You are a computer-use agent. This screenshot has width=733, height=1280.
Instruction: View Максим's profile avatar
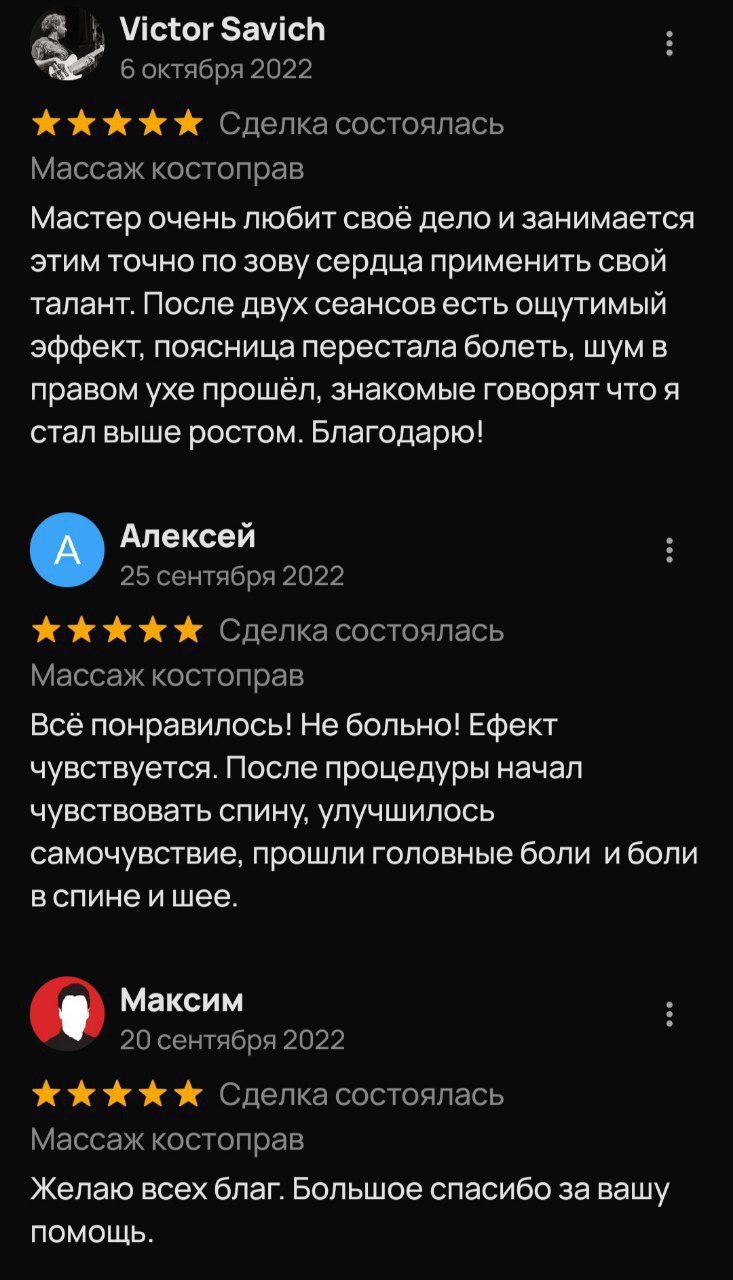(x=67, y=1013)
